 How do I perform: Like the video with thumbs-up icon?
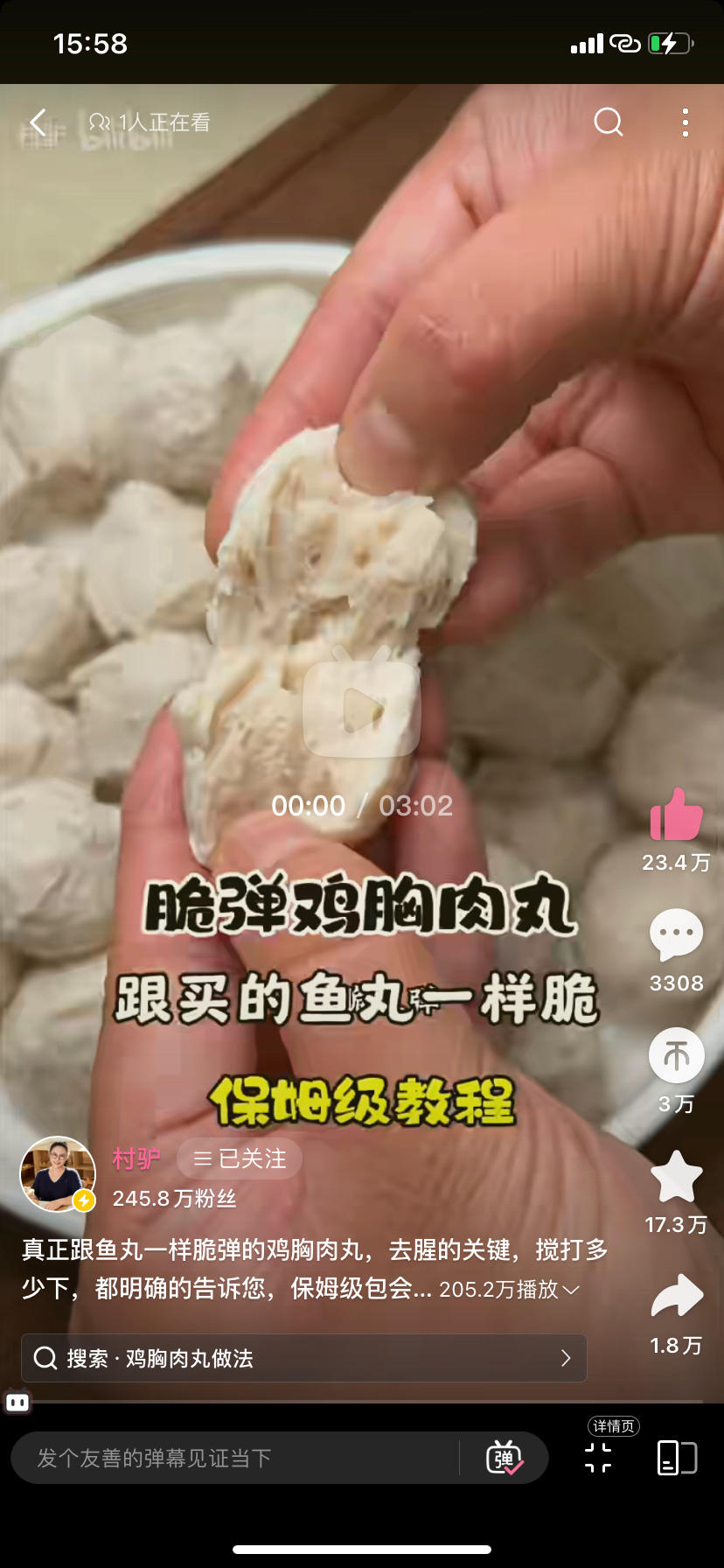pos(676,815)
